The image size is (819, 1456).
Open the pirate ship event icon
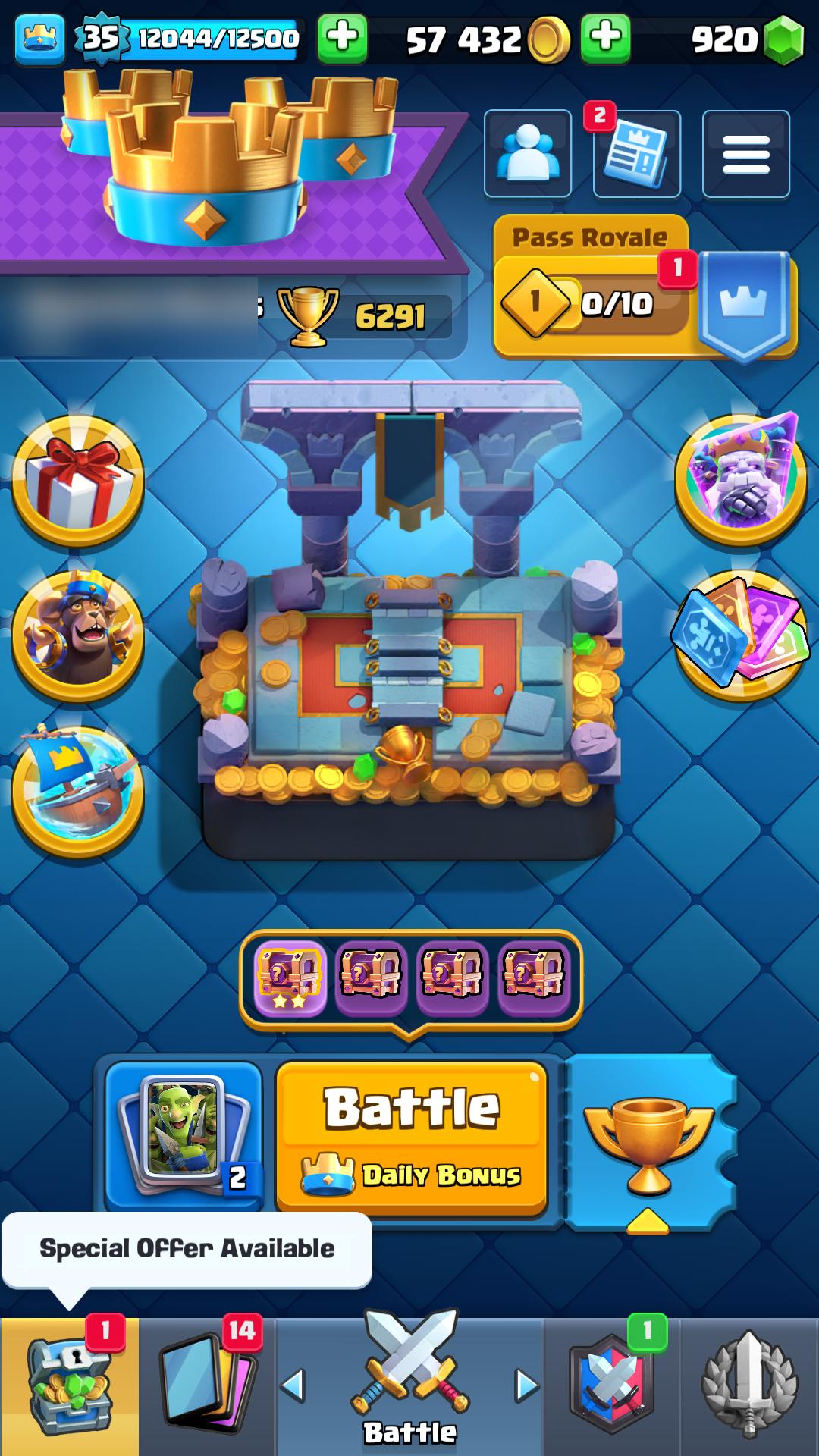pos(78,792)
